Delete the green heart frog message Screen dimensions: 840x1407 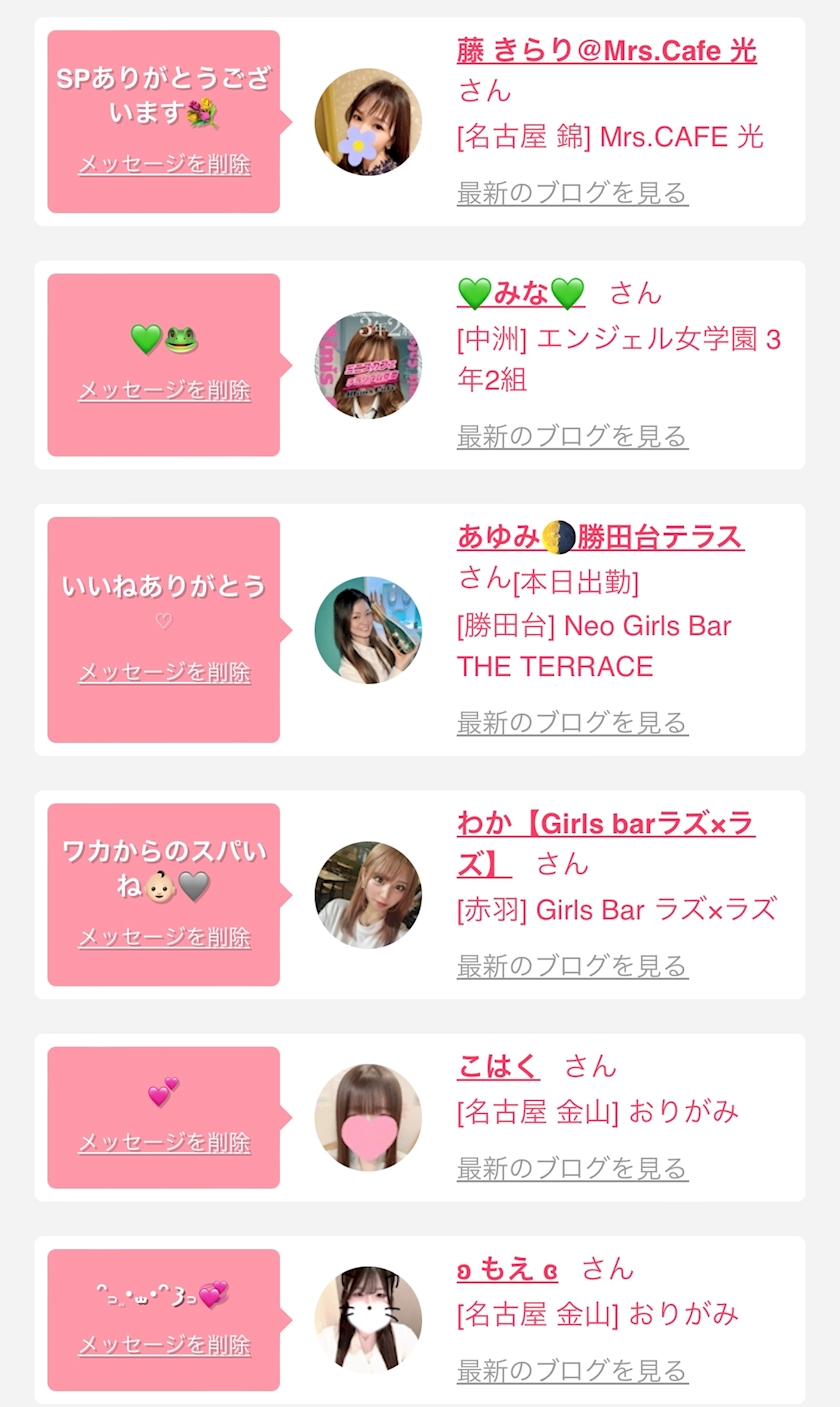click(x=164, y=391)
